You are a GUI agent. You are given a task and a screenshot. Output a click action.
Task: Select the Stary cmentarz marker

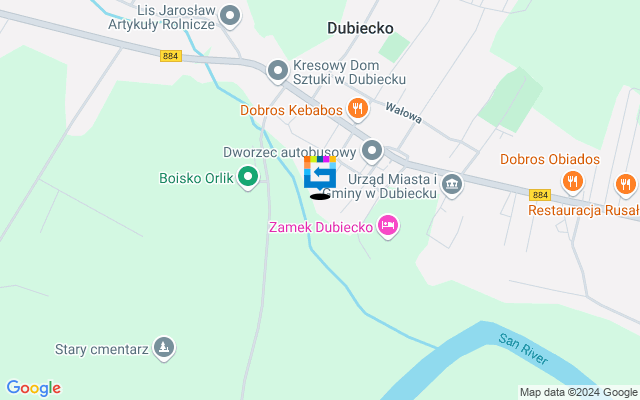click(x=165, y=349)
